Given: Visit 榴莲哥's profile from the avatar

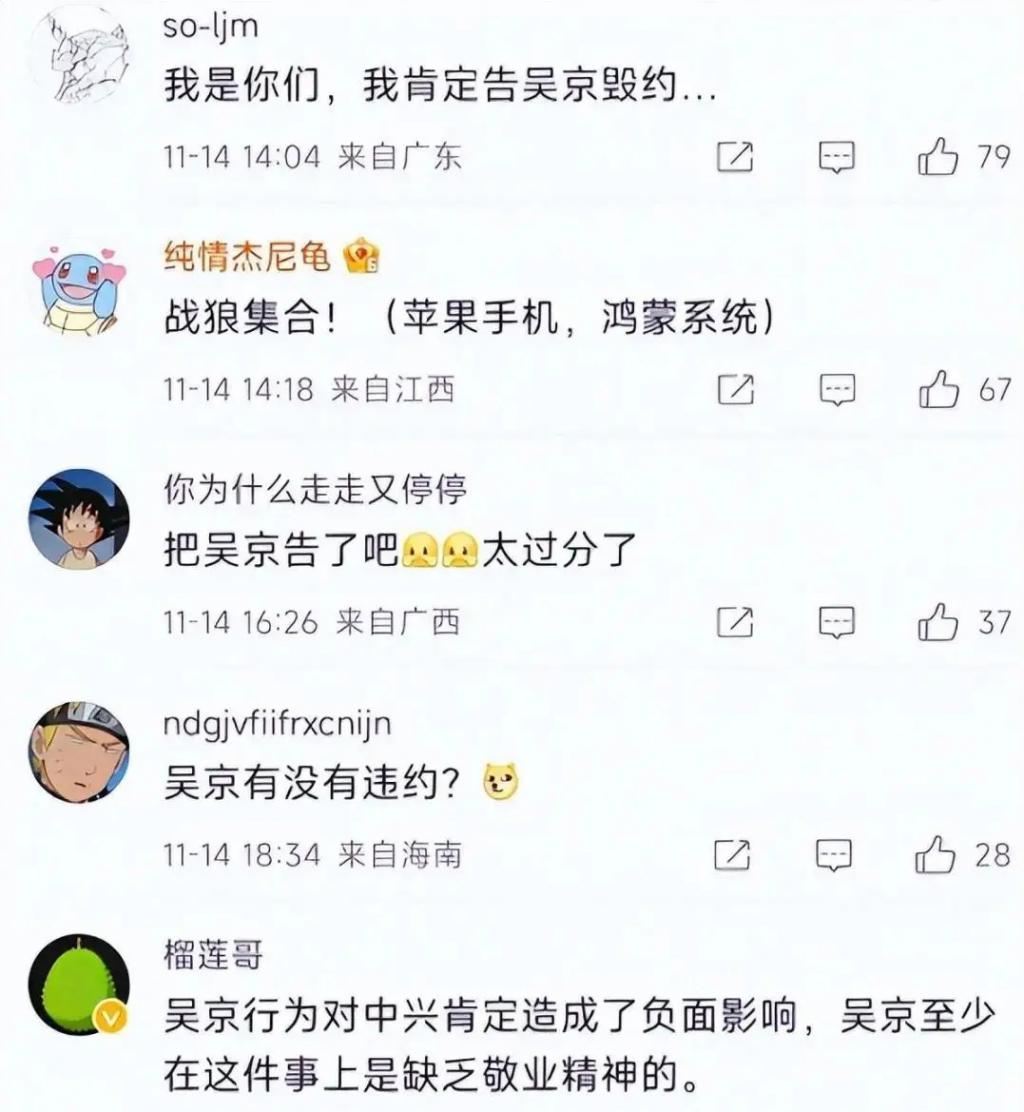Looking at the screenshot, I should click(x=78, y=986).
